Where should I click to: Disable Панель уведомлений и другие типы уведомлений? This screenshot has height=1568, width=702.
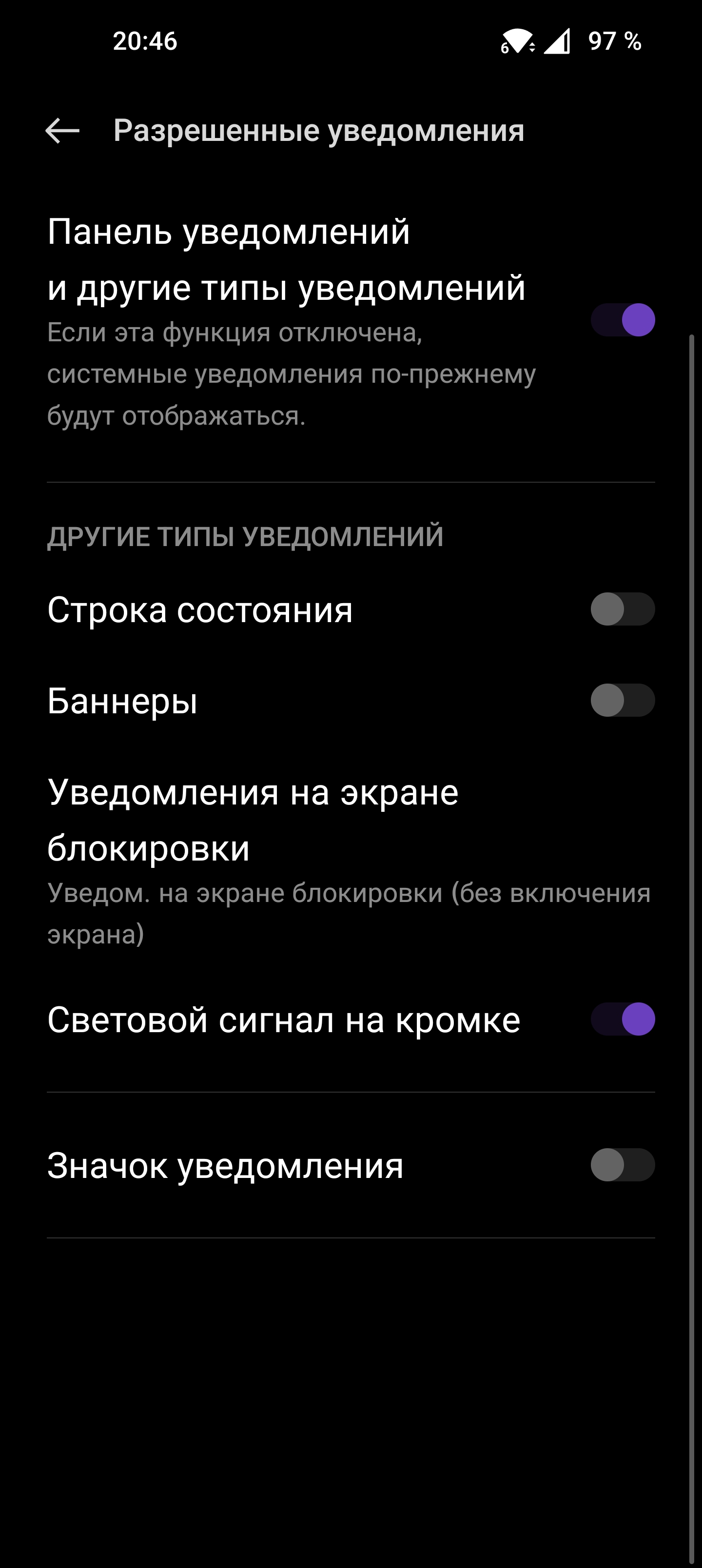pos(622,320)
